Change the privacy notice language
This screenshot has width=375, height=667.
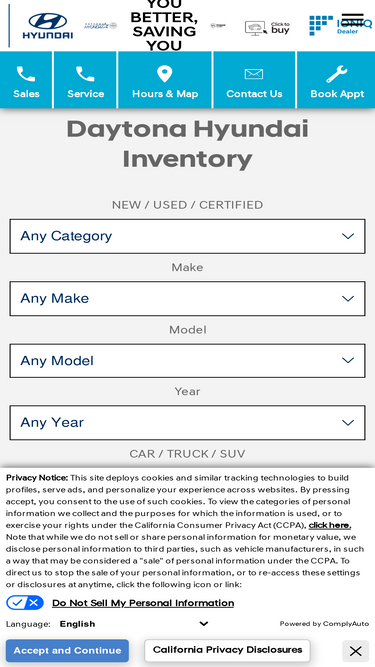coord(134,624)
